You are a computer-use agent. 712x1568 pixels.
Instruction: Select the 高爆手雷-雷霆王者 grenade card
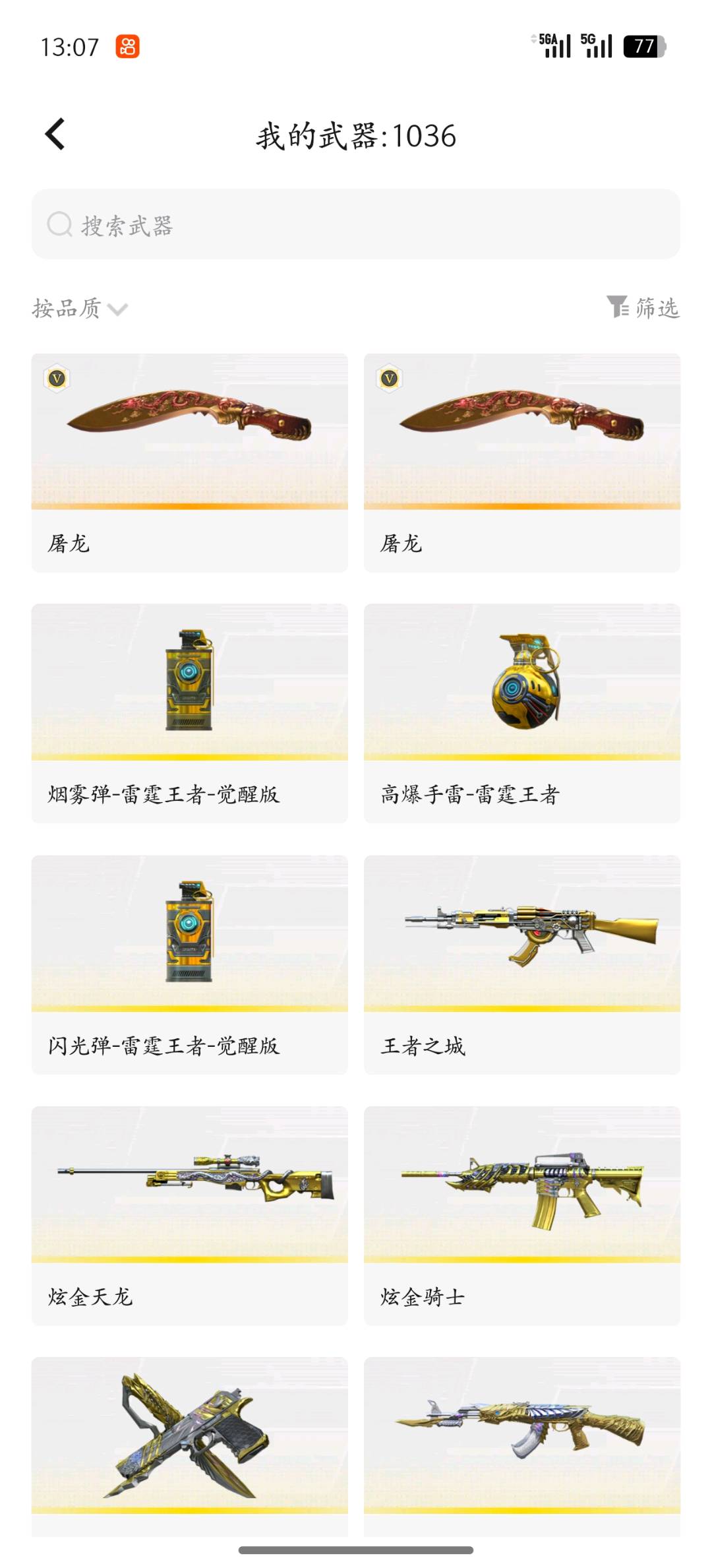(x=522, y=712)
